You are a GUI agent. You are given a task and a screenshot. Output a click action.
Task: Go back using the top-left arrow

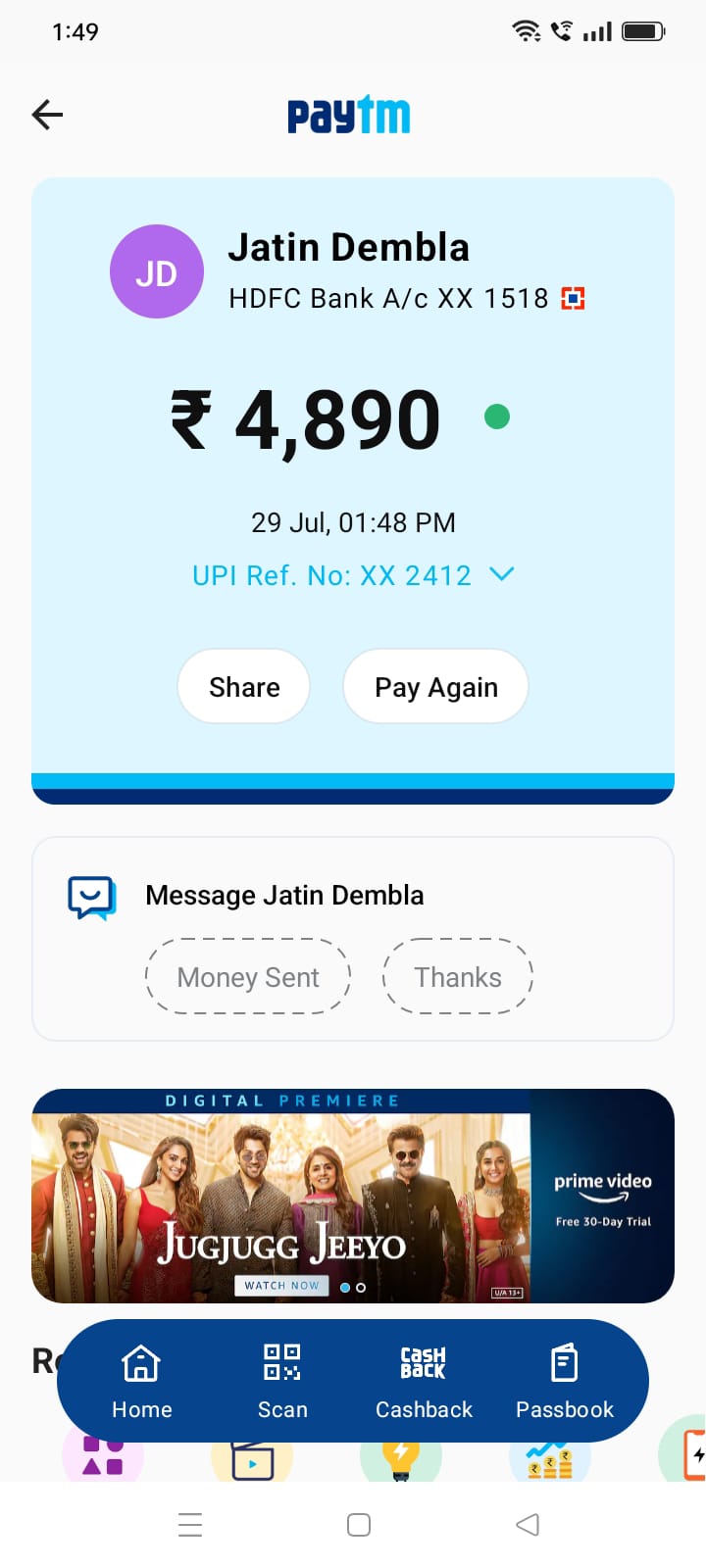(x=47, y=115)
